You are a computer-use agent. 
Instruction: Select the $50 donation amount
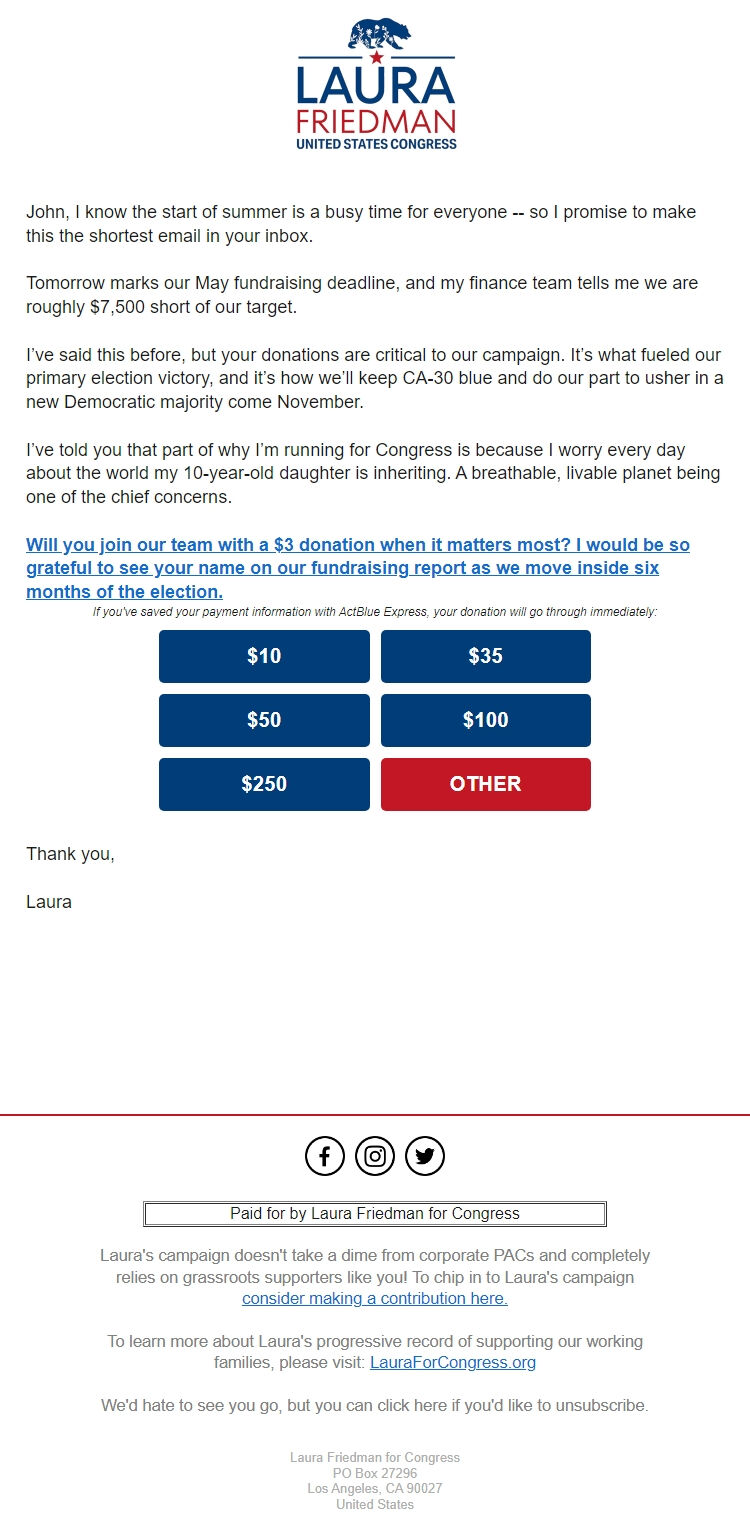(263, 720)
